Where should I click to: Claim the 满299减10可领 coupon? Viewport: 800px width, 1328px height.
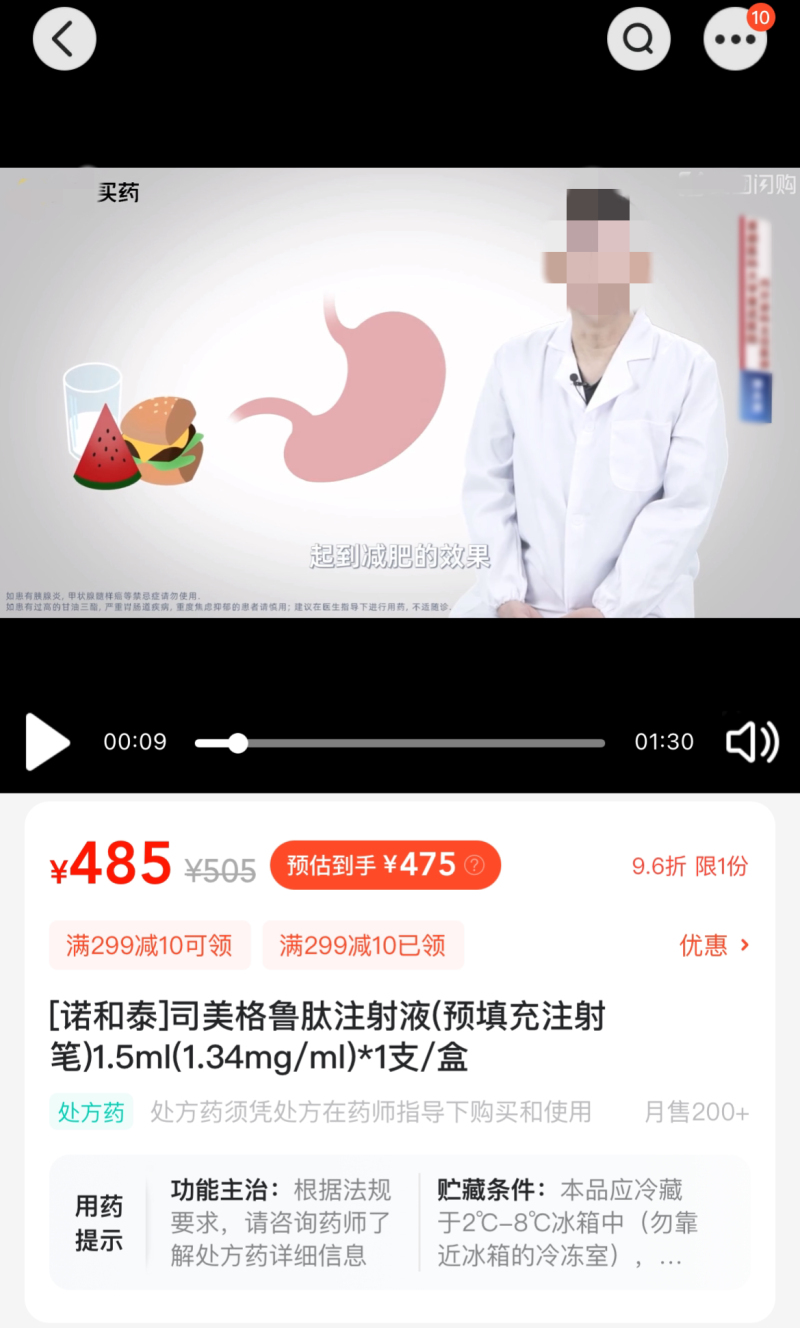(x=149, y=945)
